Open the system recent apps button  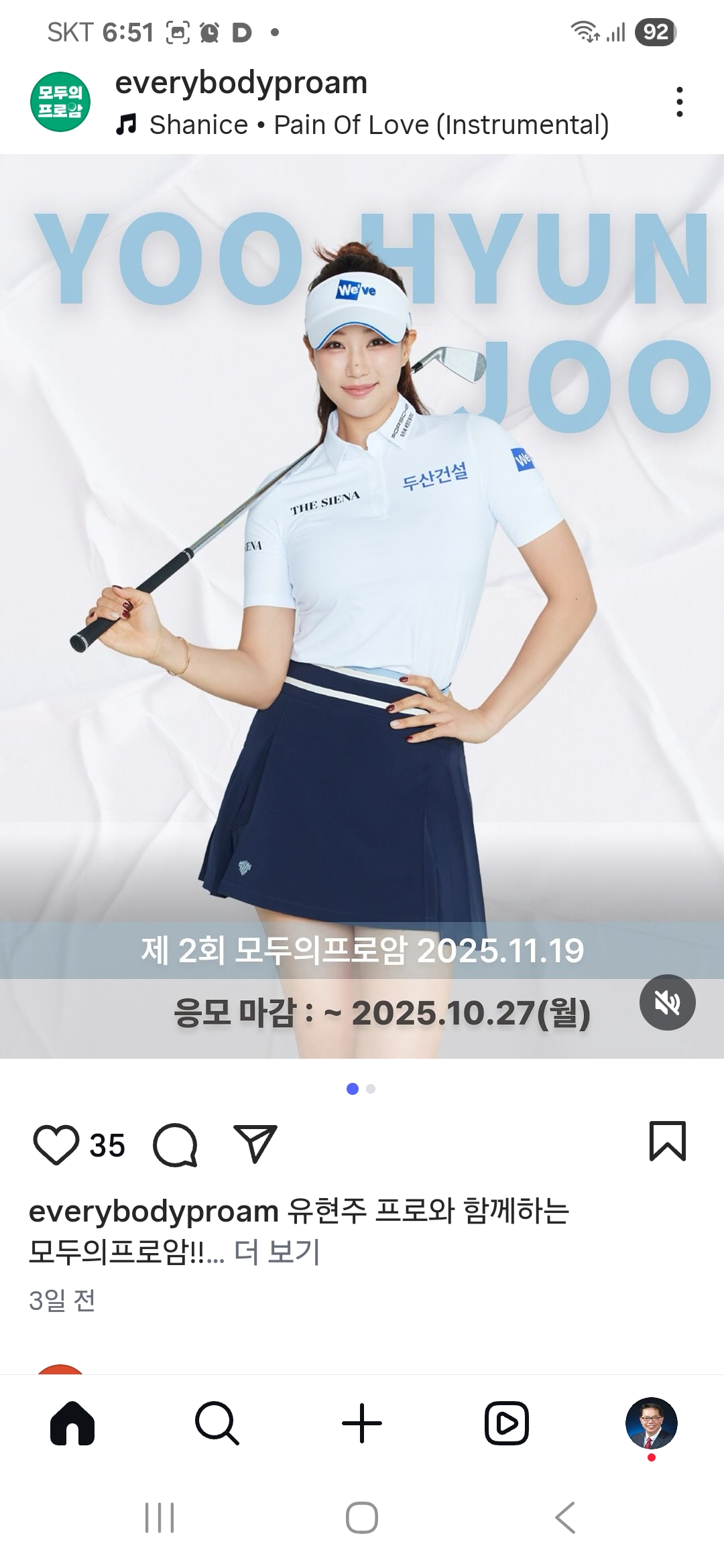(x=160, y=1517)
